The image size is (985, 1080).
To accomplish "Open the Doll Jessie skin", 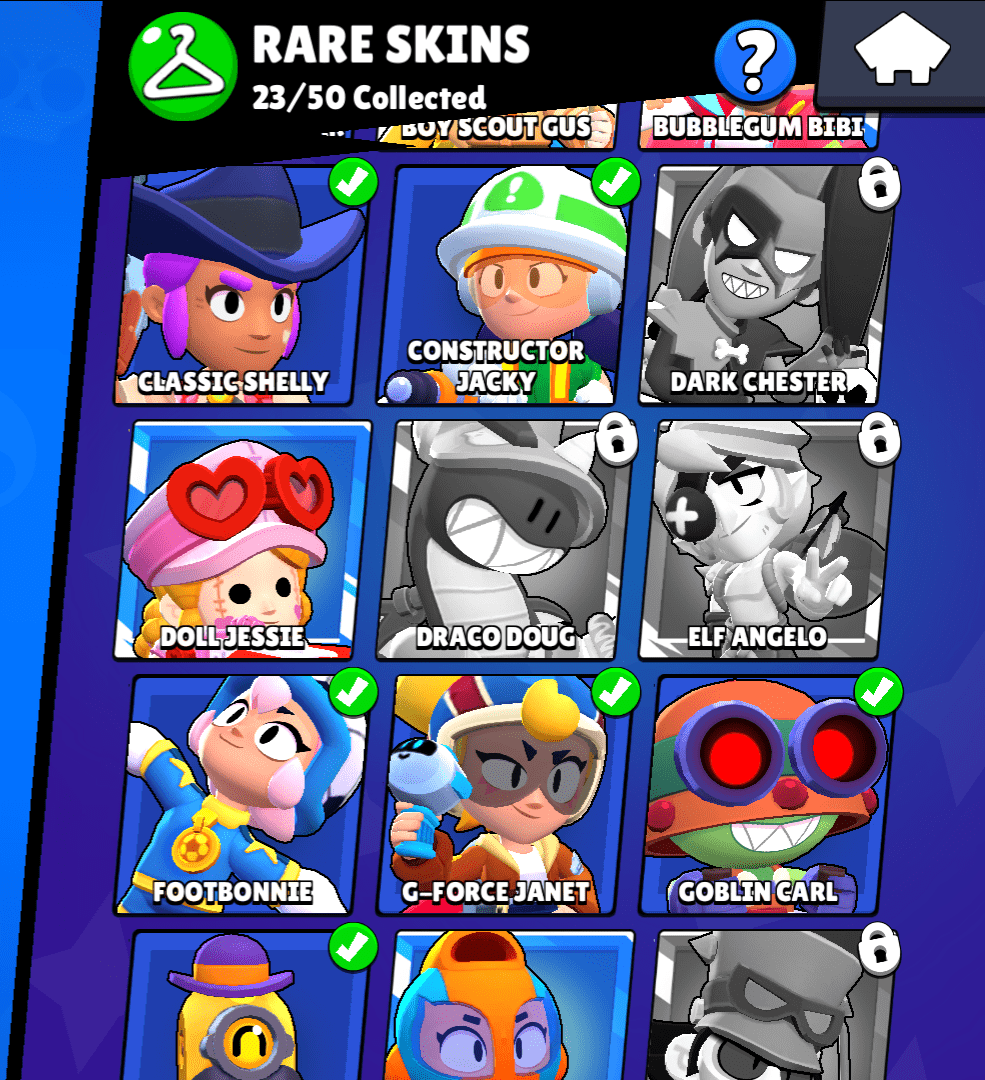I will click(x=242, y=540).
